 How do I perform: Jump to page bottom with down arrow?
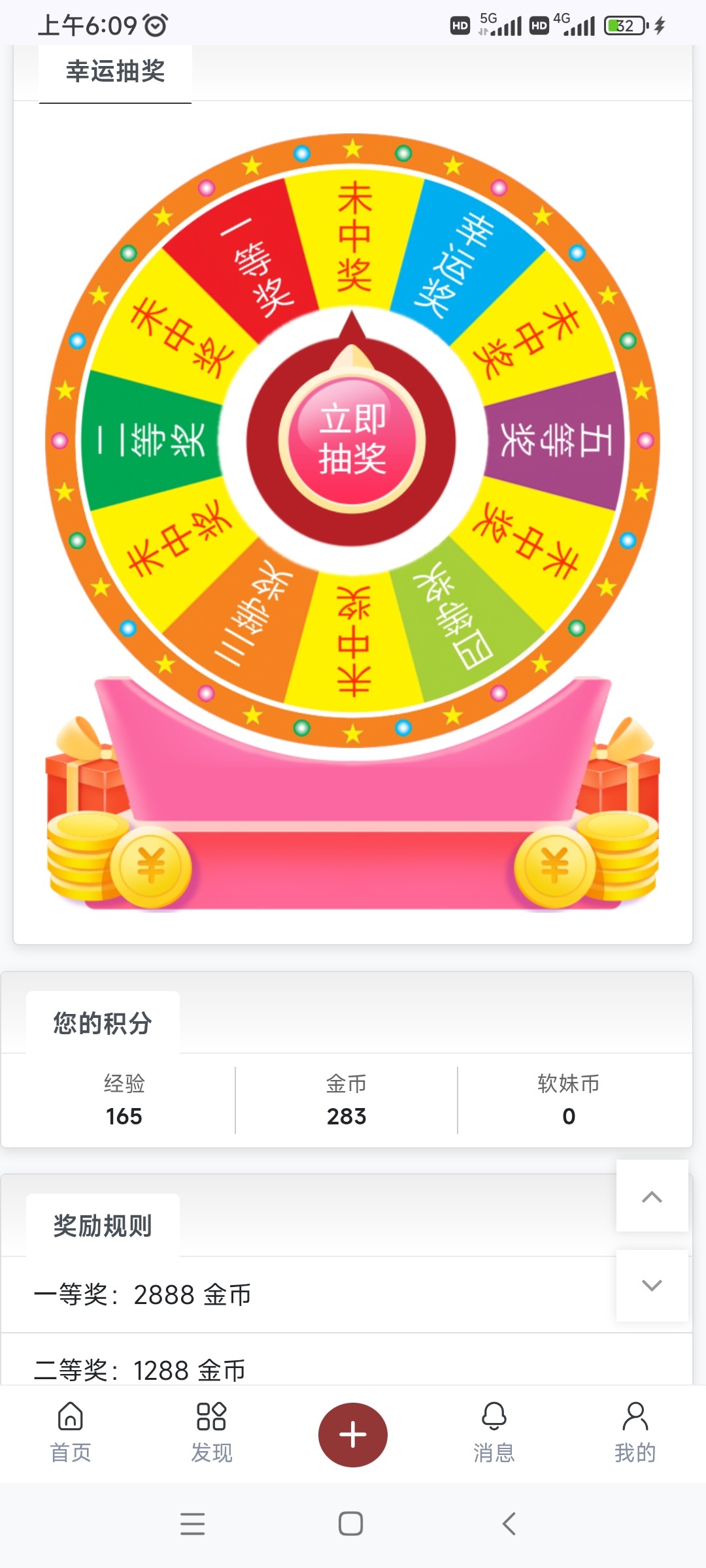click(x=652, y=1285)
